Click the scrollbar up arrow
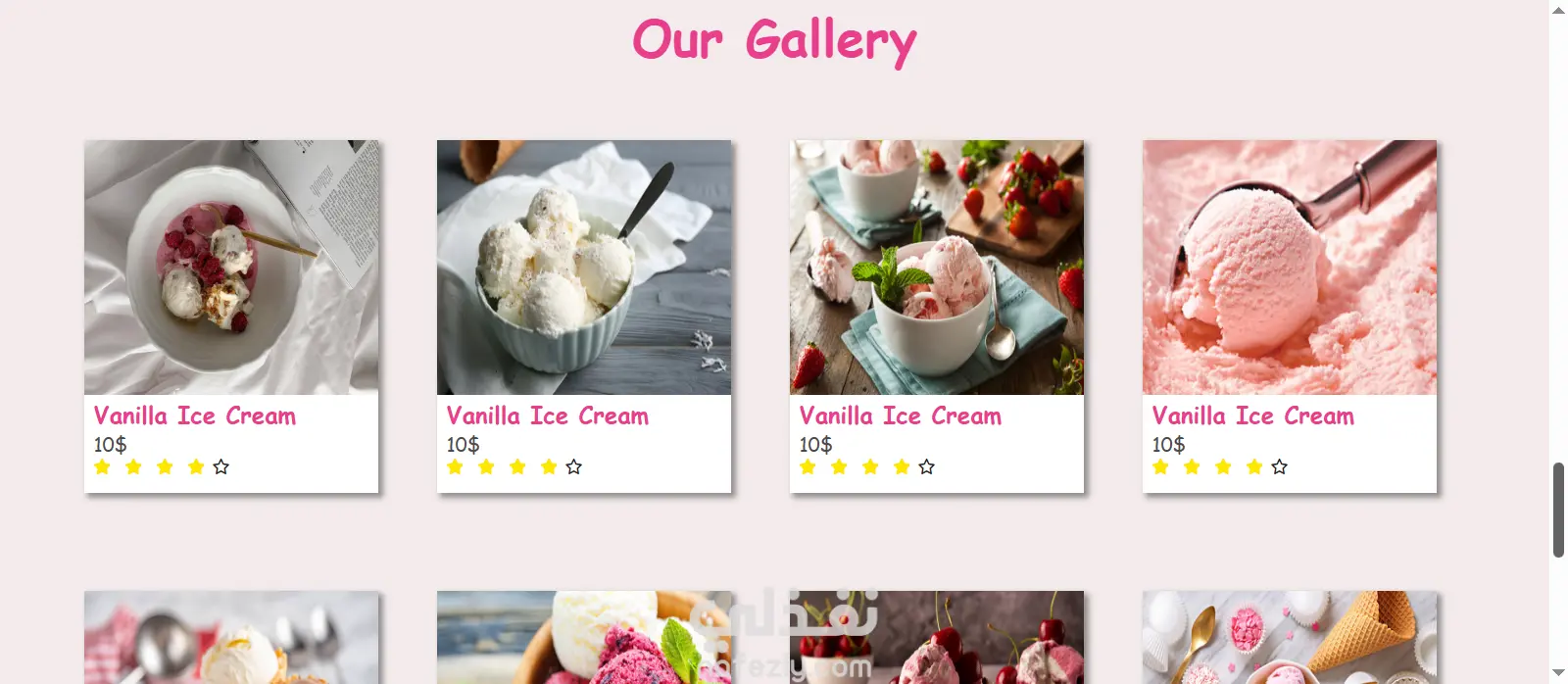The image size is (1568, 684). [x=1558, y=10]
